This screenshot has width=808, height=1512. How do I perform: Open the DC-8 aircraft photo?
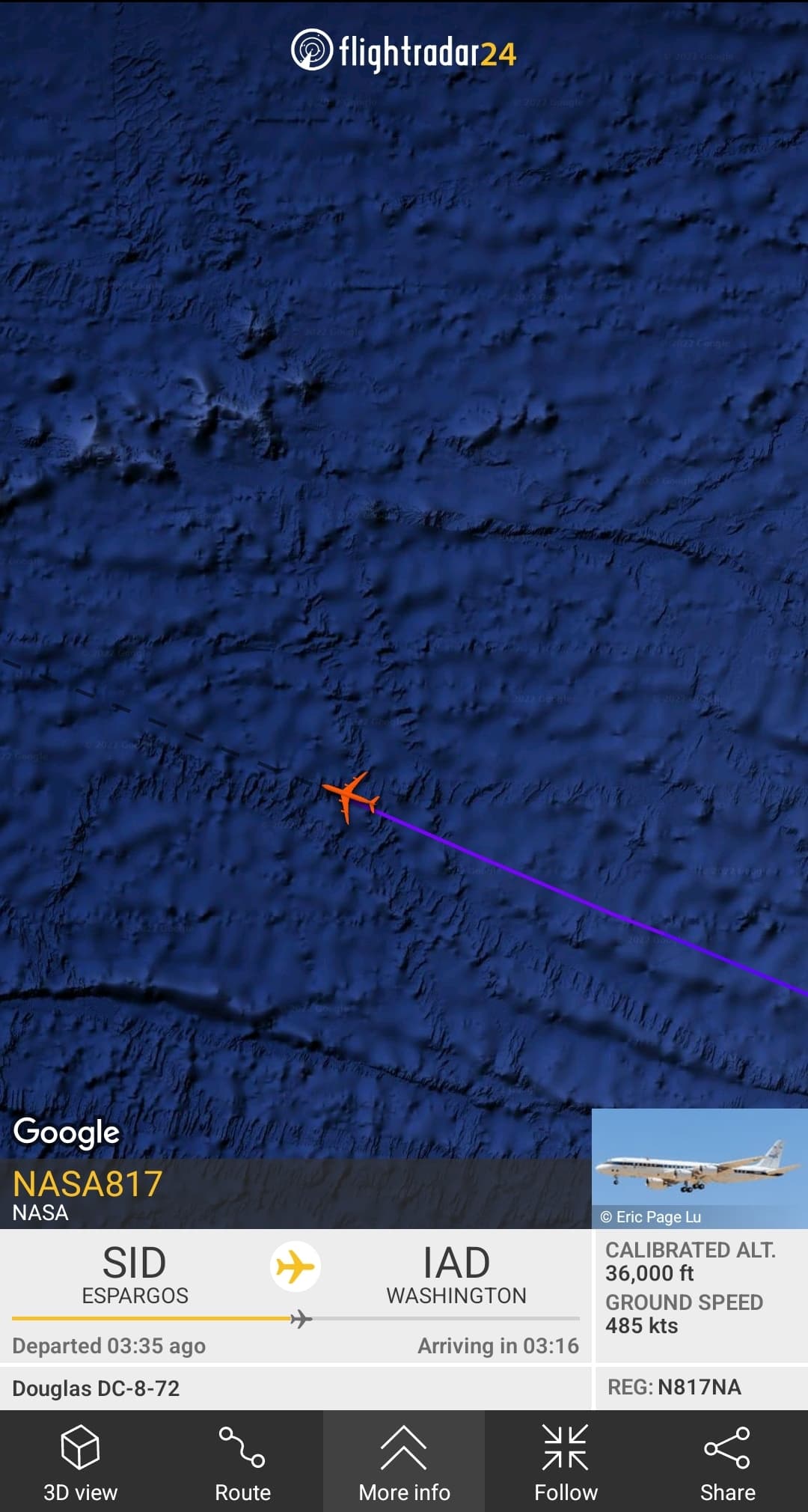(699, 1166)
